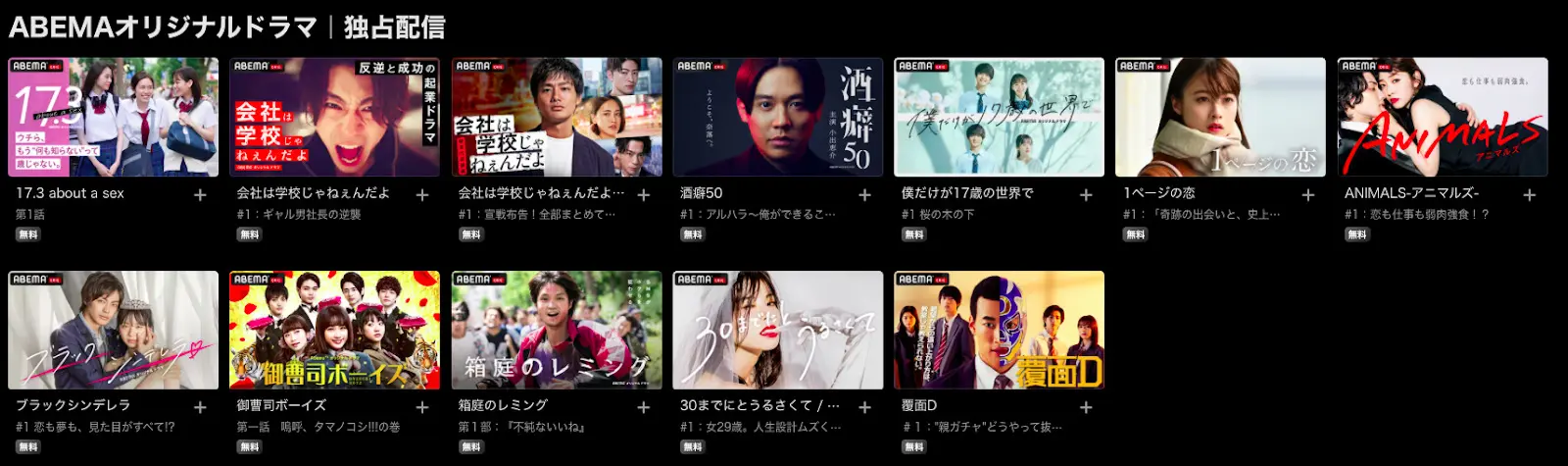Add 1ページの恋 to my list
The height and width of the screenshot is (466, 1568).
tap(1307, 195)
